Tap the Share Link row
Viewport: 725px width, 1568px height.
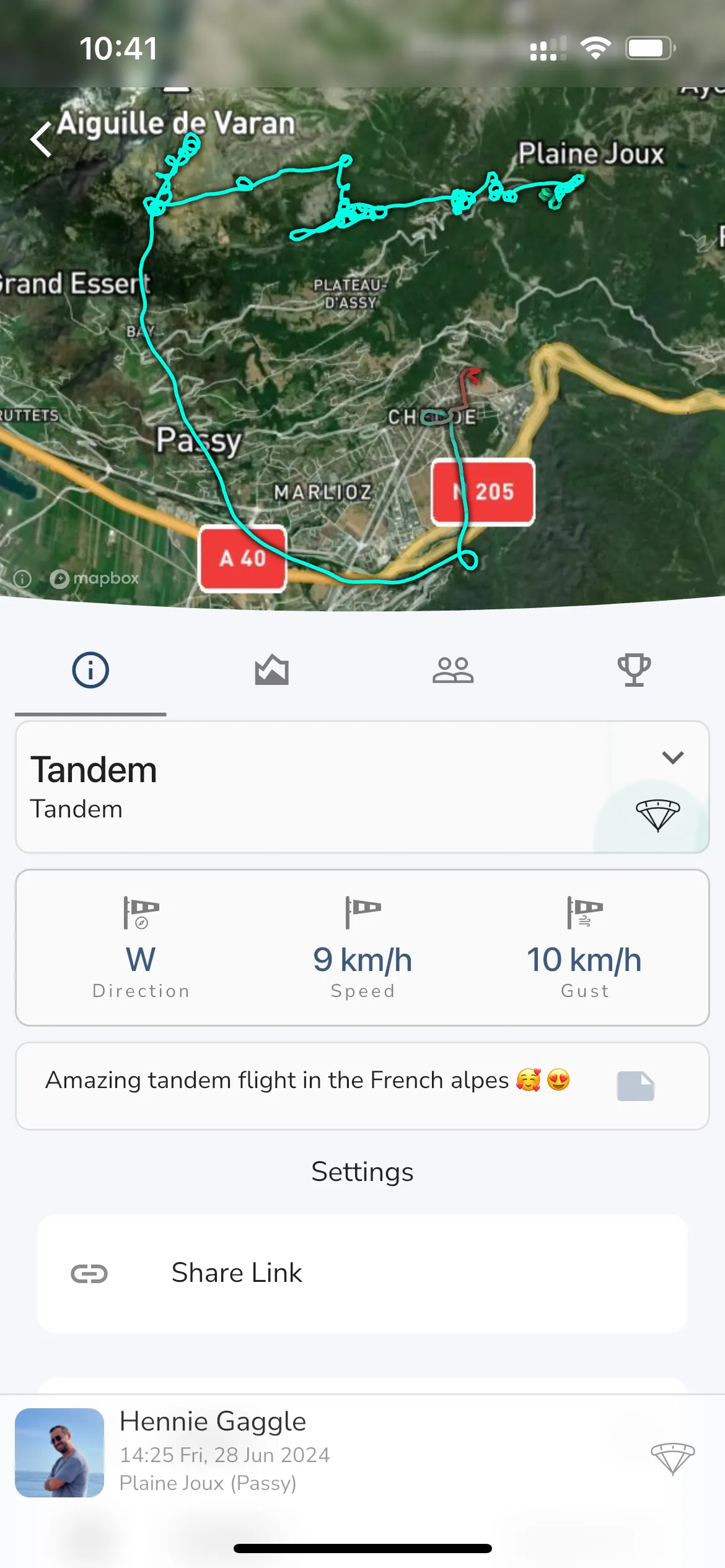(x=362, y=1273)
